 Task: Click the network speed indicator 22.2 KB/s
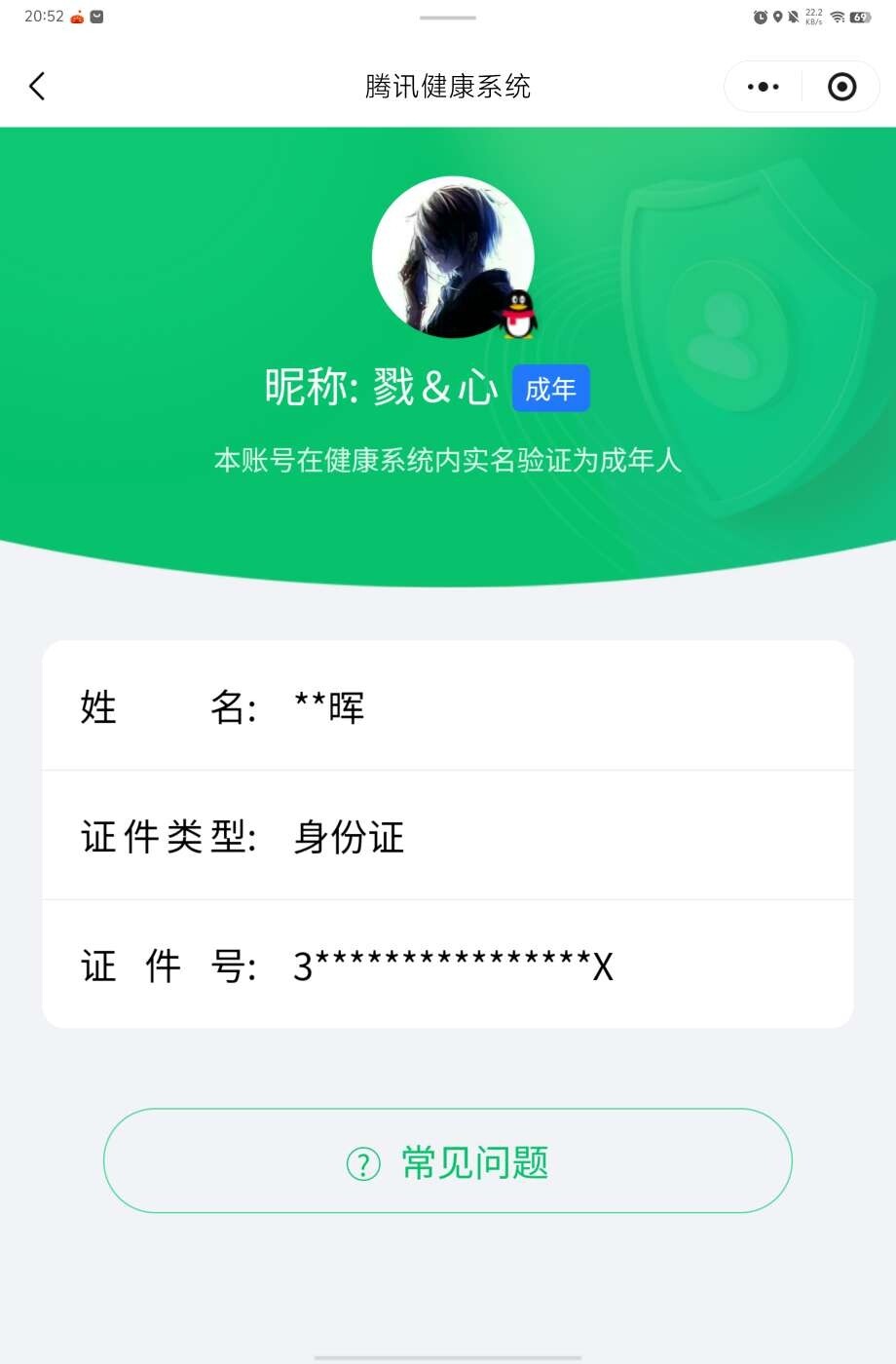tap(815, 16)
